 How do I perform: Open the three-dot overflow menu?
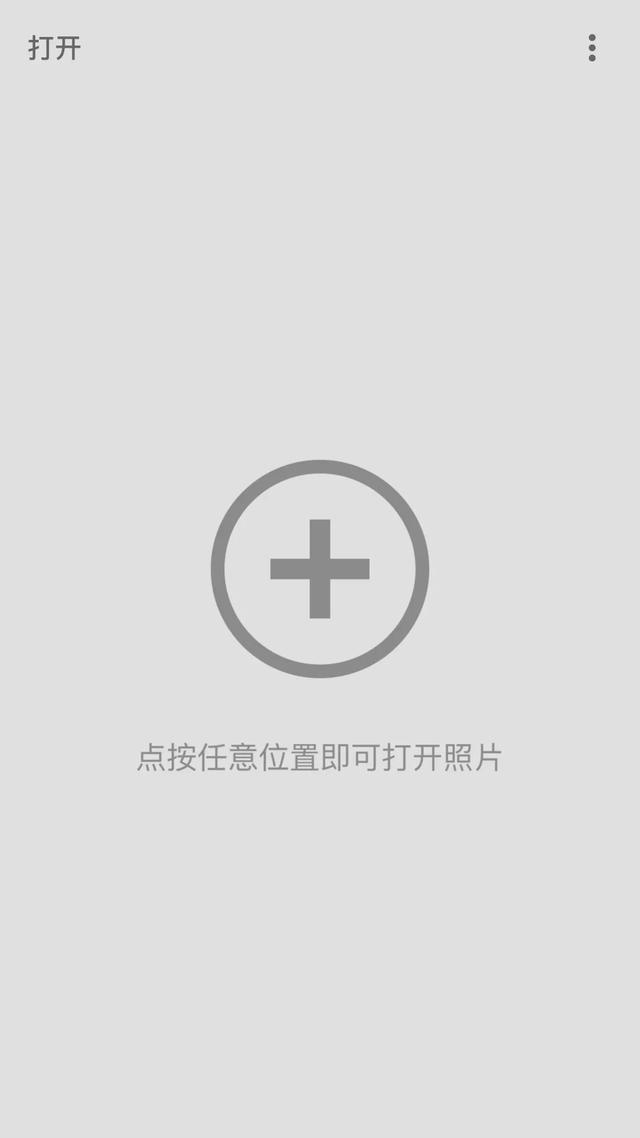(x=592, y=48)
